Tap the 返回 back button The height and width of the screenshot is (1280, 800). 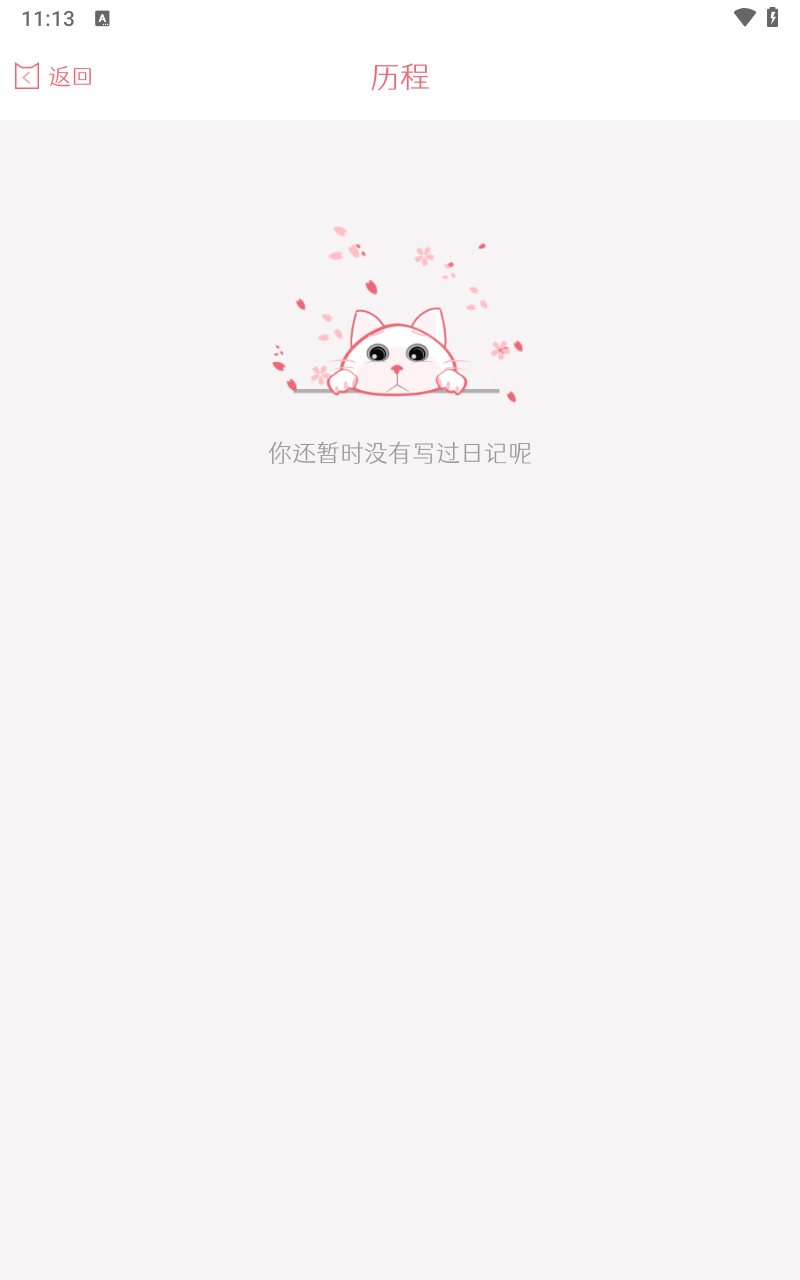54,76
